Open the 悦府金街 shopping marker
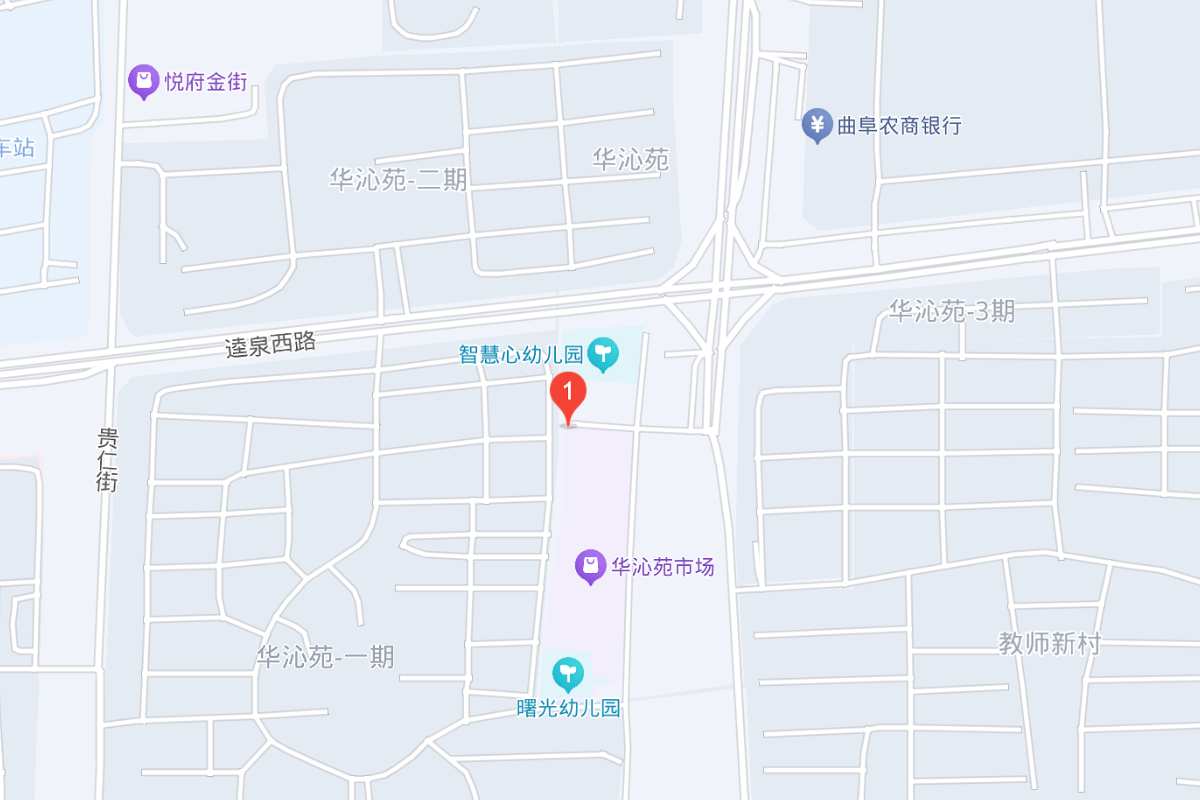 coord(144,81)
